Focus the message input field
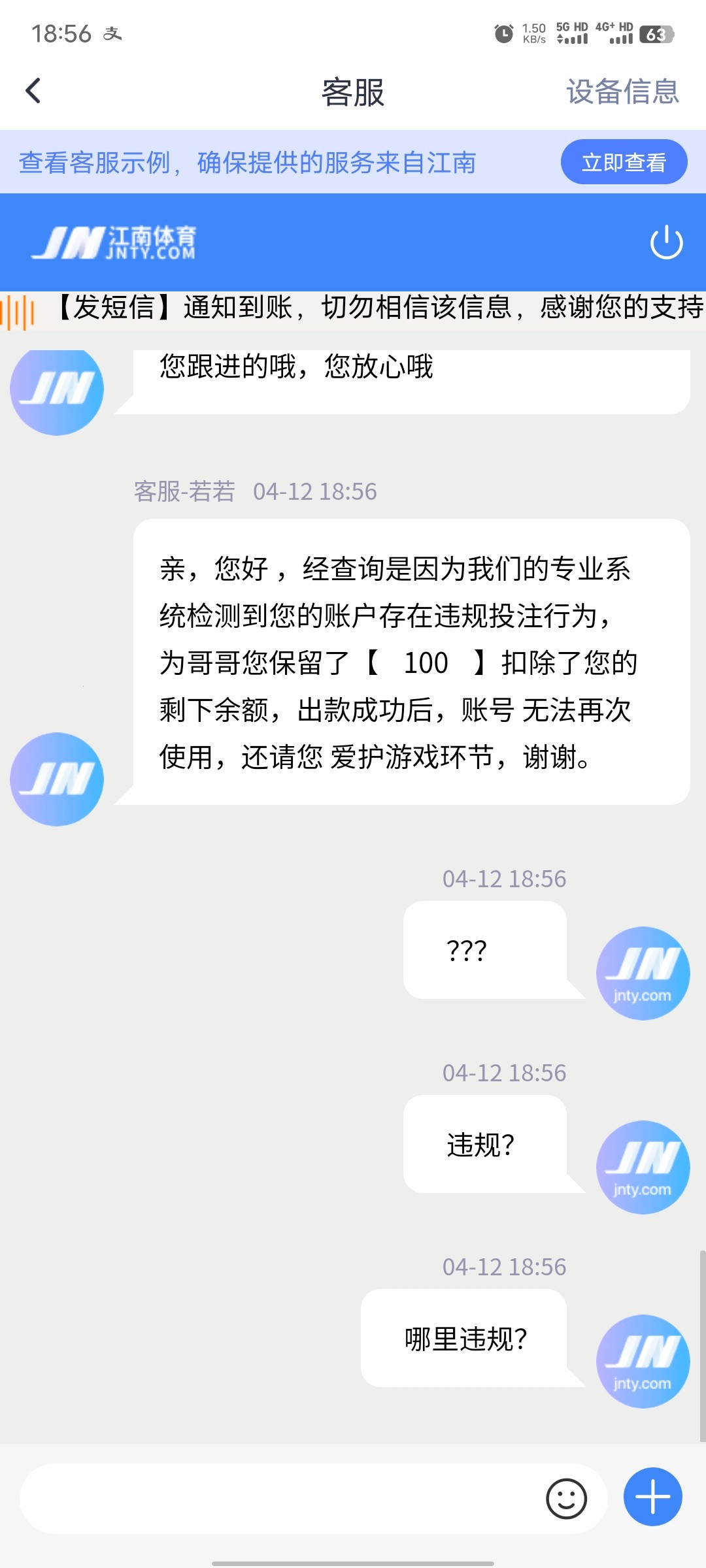 pyautogui.click(x=275, y=1499)
